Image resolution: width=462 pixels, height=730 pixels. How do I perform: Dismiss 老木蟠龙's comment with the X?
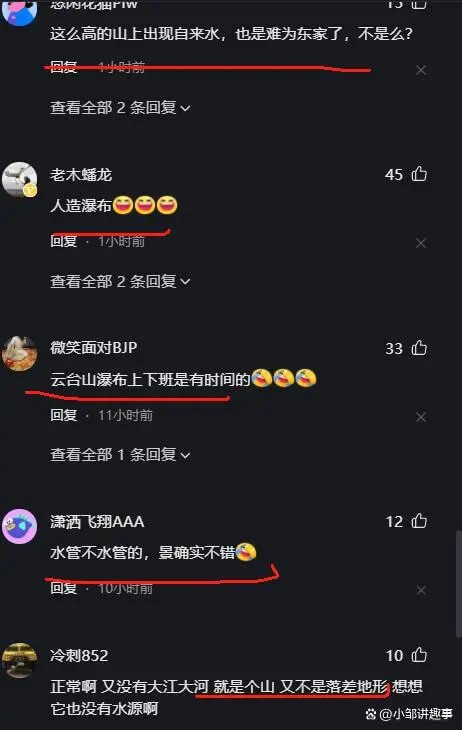click(421, 243)
